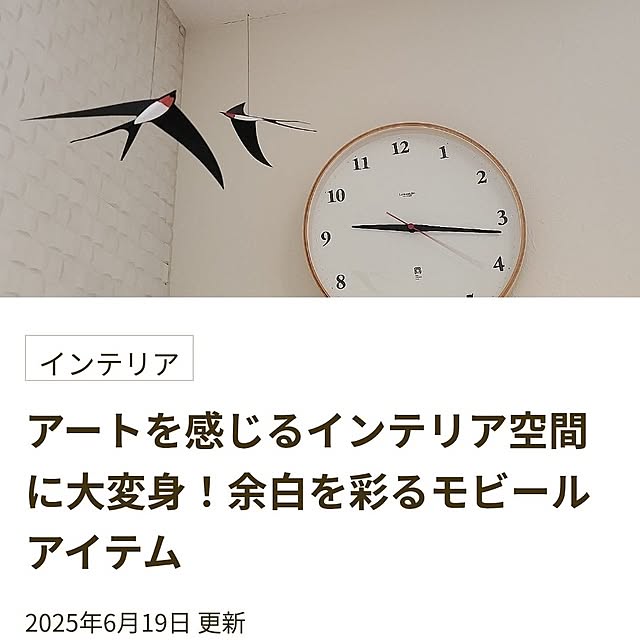The height and width of the screenshot is (640, 640).
Task: Open the mobile items article card
Action: (307, 490)
